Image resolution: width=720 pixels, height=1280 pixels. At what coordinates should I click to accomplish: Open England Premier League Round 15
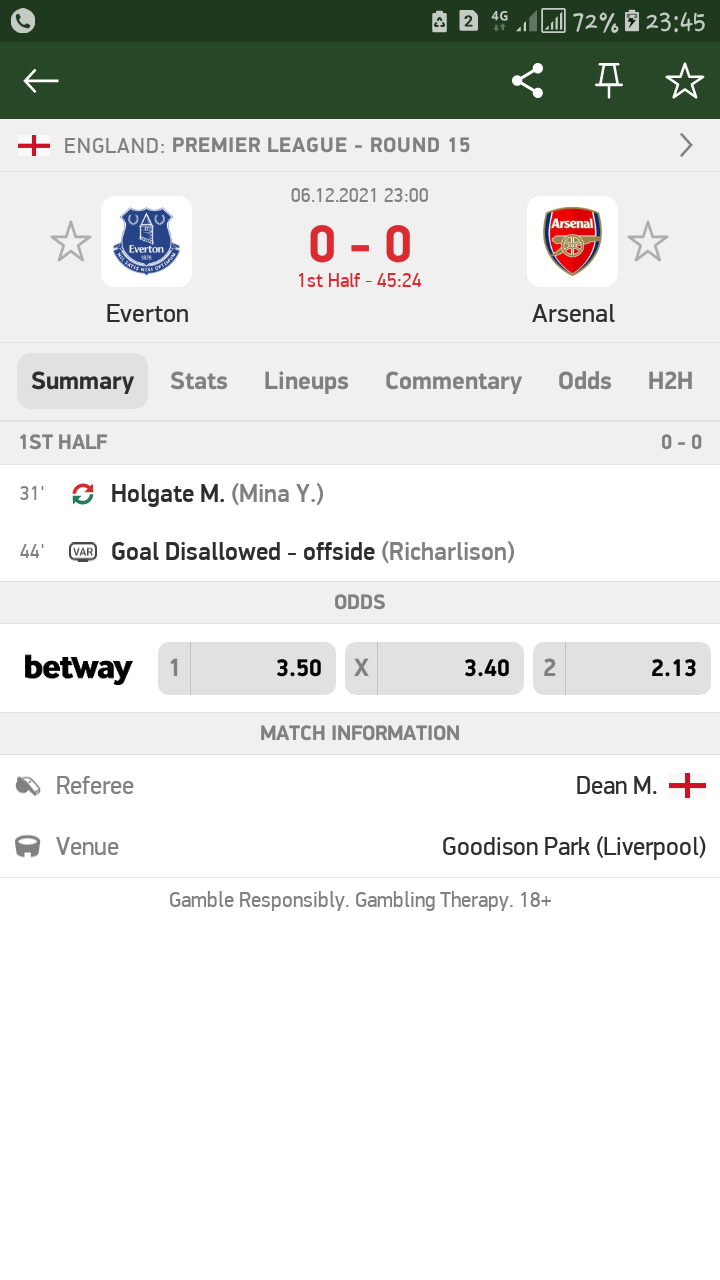[x=360, y=145]
